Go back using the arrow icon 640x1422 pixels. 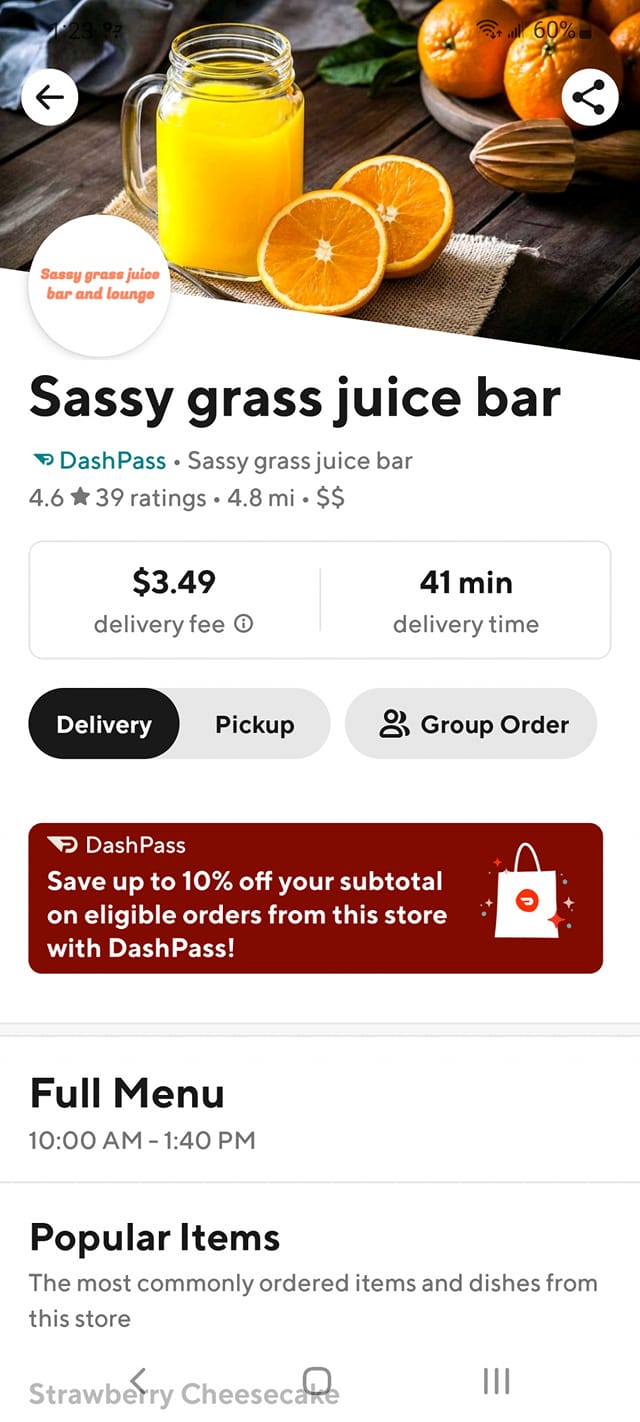coord(50,97)
